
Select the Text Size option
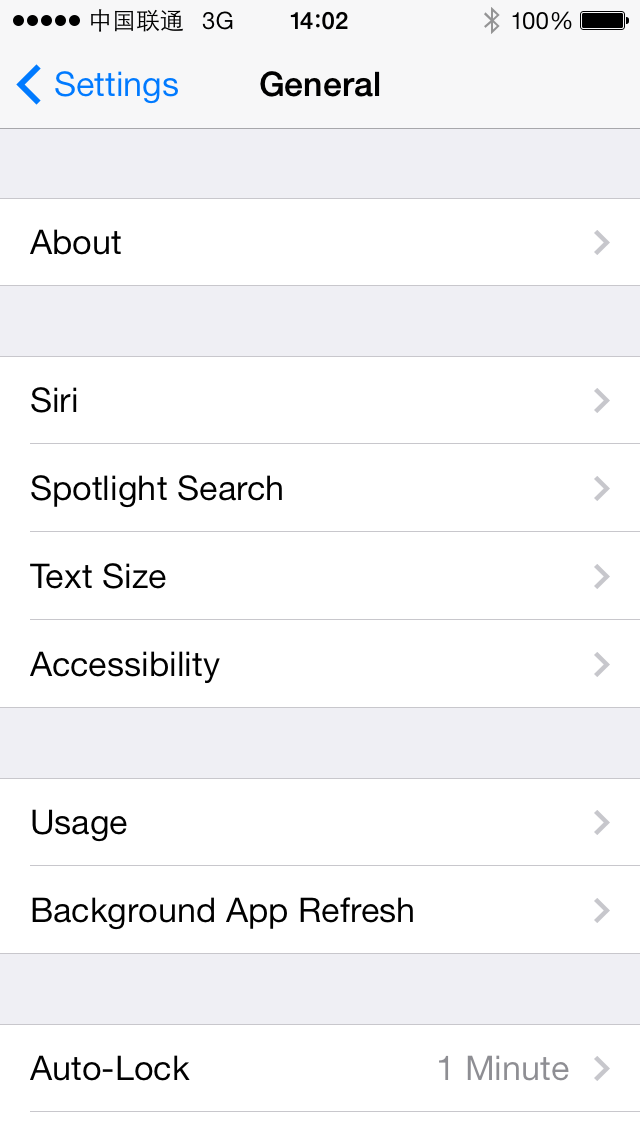tap(320, 576)
